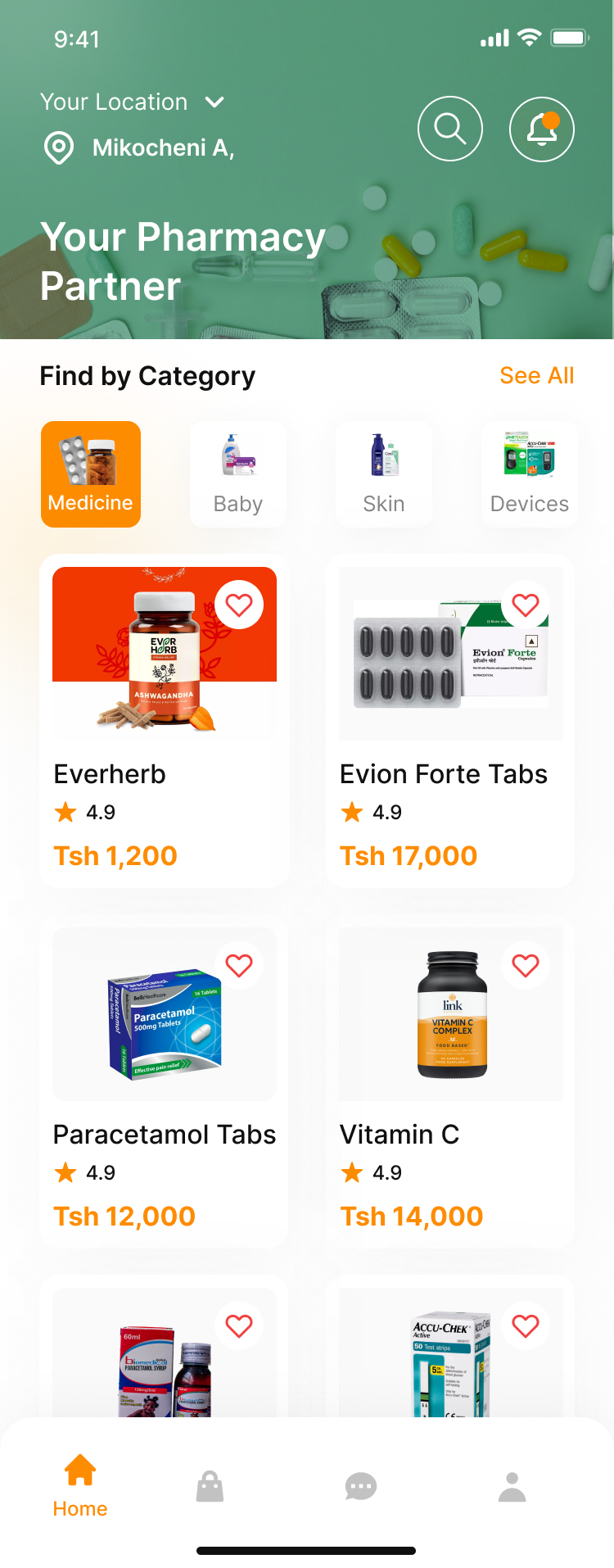Like Evion Forte Tabs with heart
Image resolution: width=614 pixels, height=1568 pixels.
pos(526,605)
